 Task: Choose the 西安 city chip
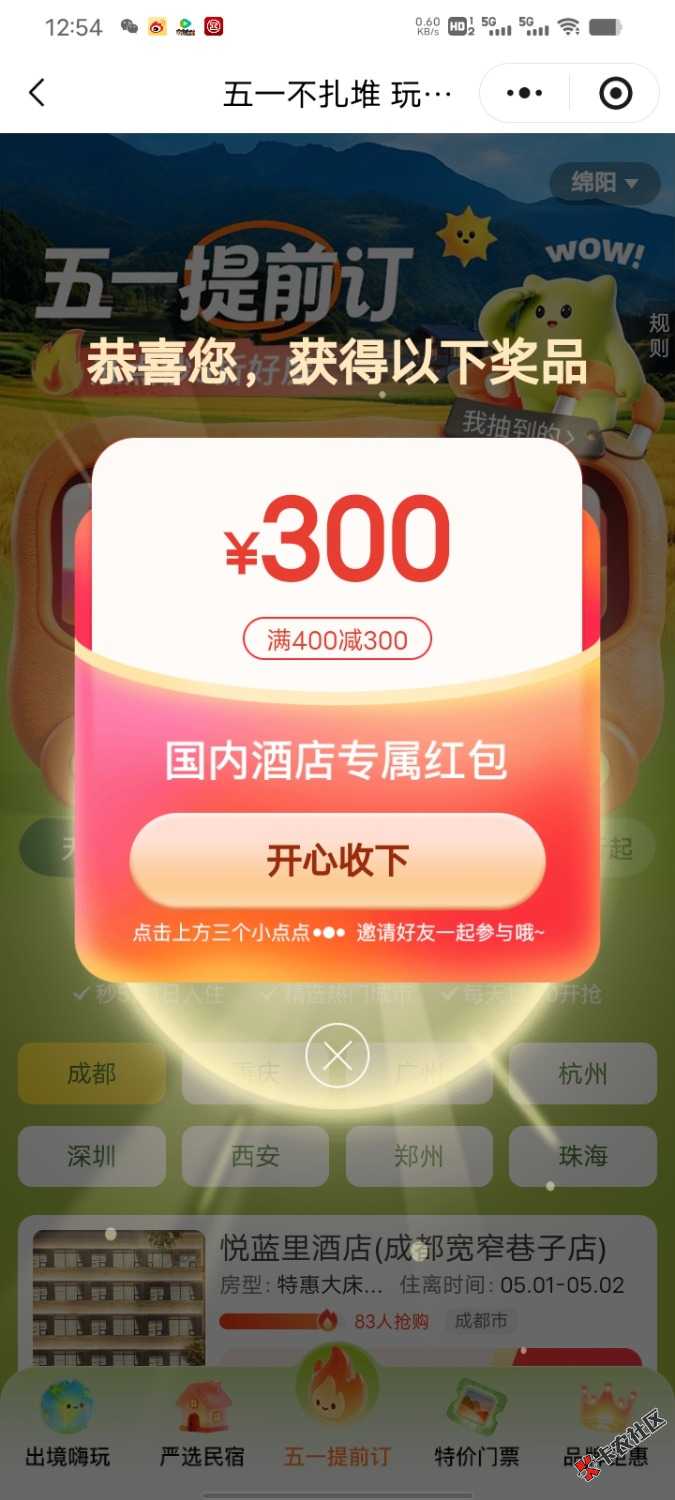click(x=255, y=1156)
